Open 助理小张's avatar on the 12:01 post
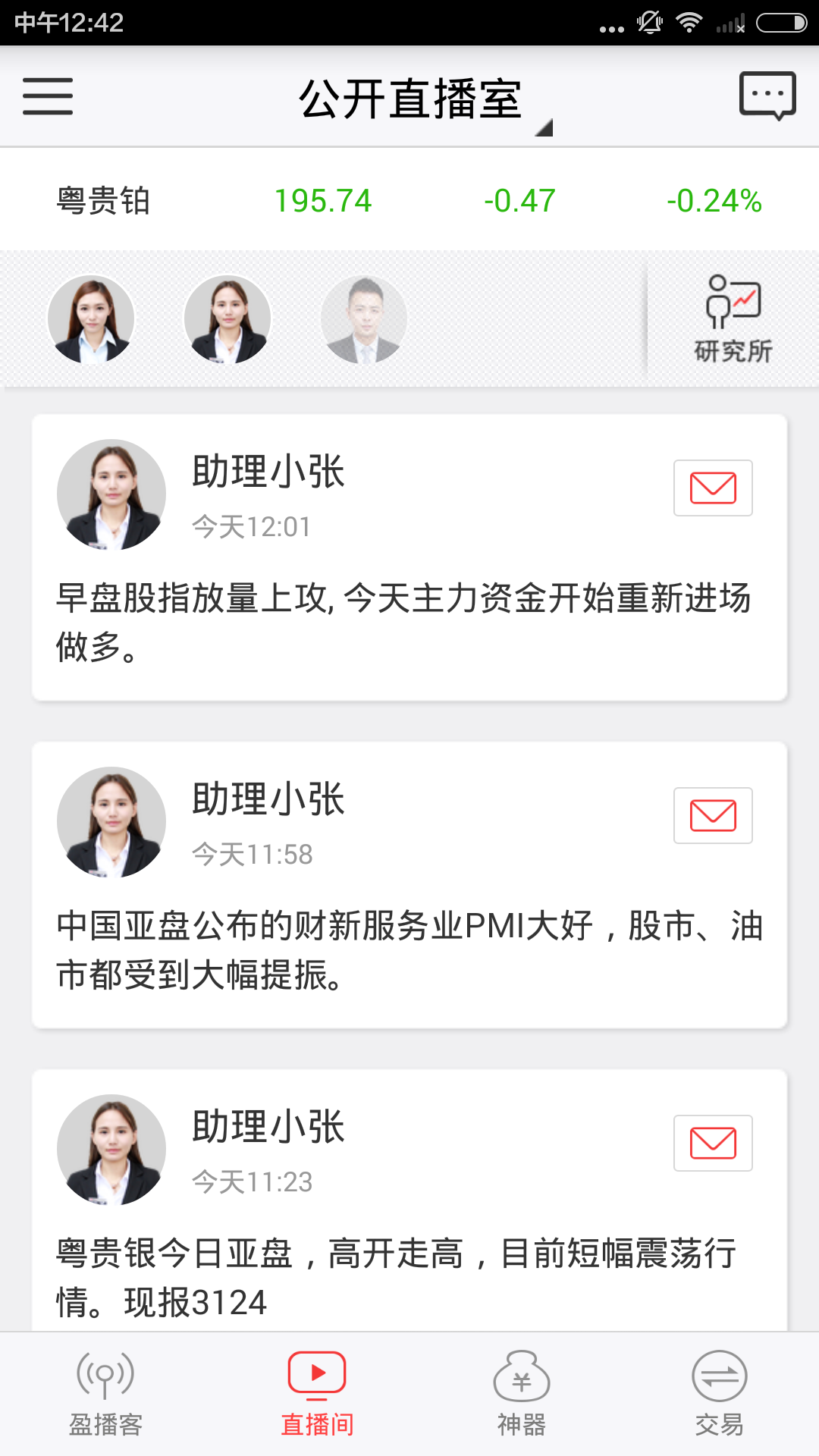Screen dimensions: 819x1456 point(111,494)
